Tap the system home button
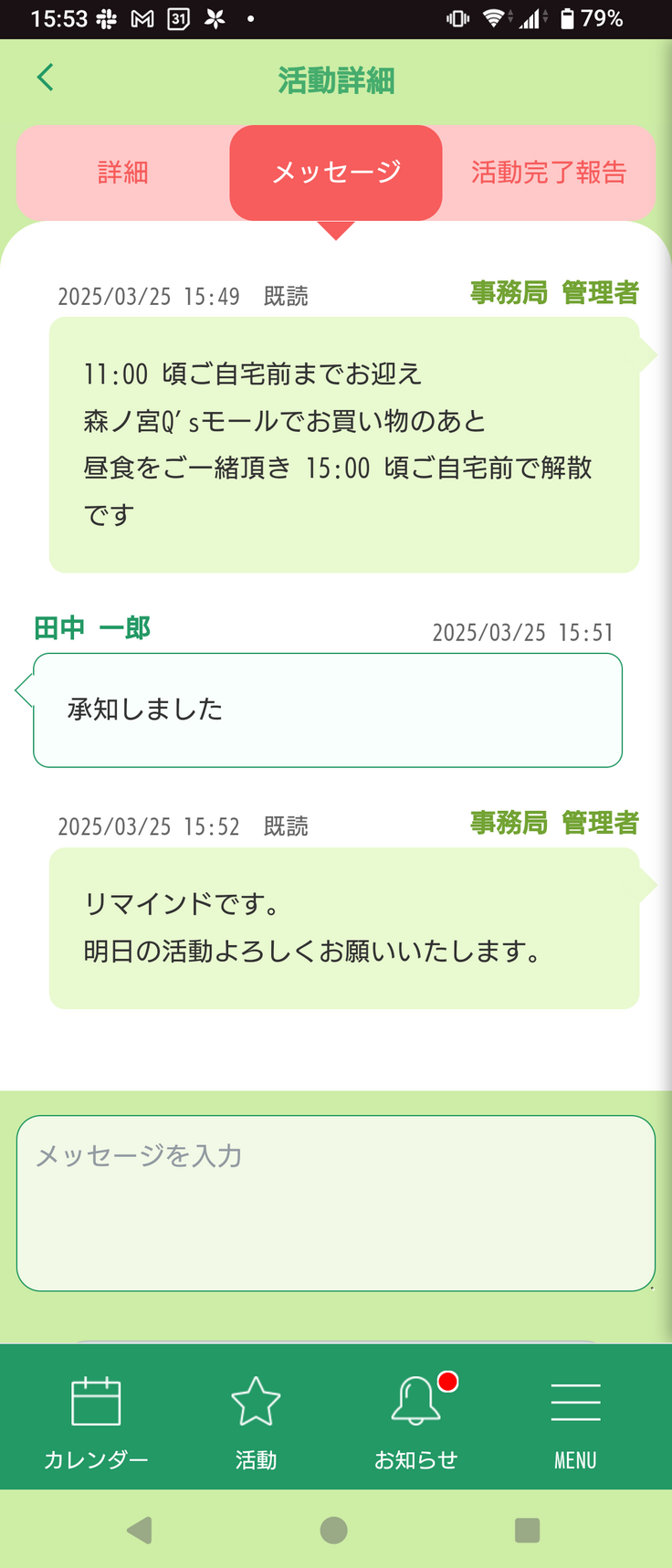This screenshot has height=1568, width=672. point(334,1530)
